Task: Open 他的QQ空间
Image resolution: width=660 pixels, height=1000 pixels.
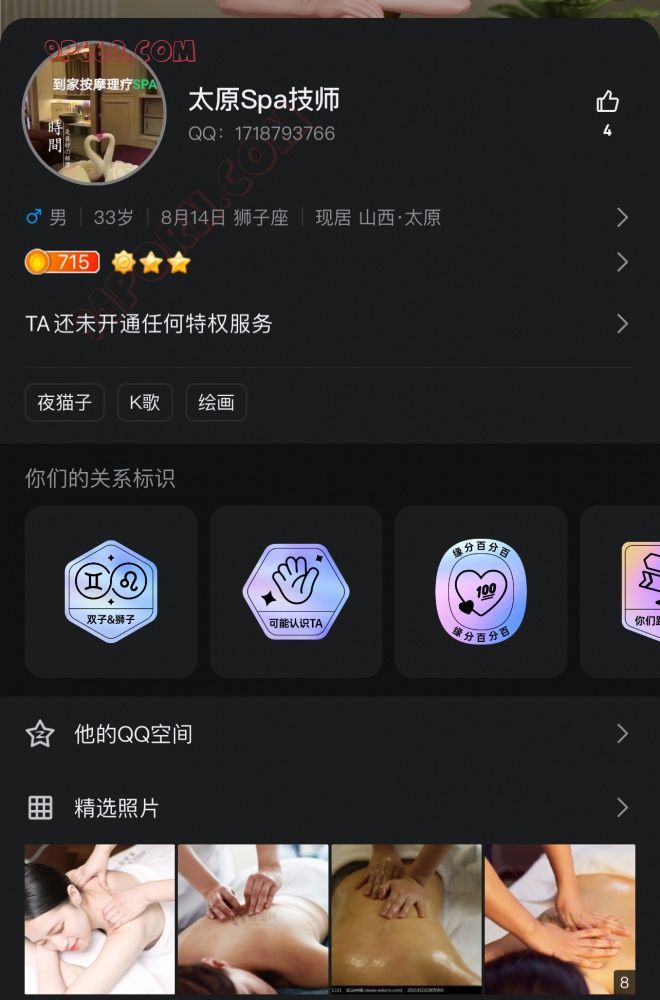Action: 330,734
